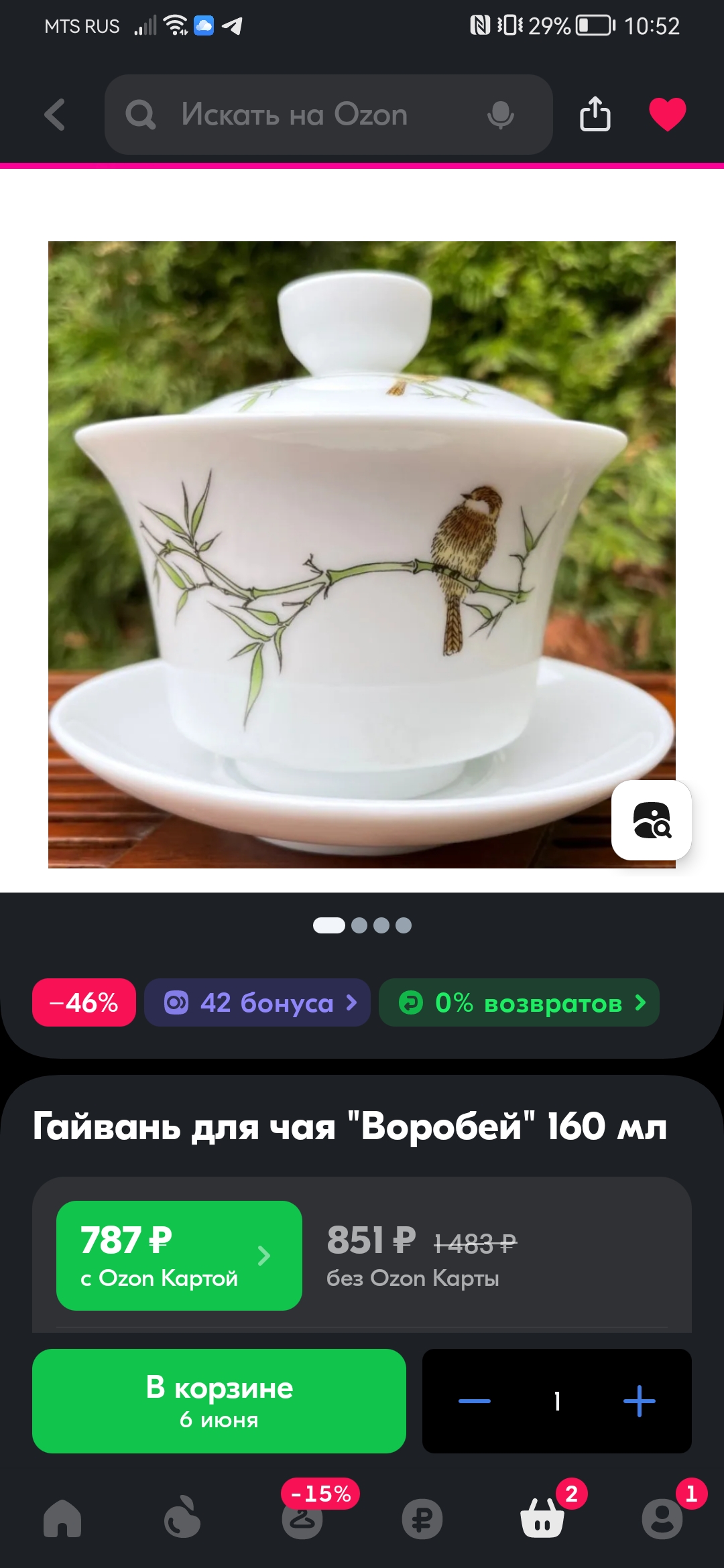
Task: Find similar items via the image search button
Action: 652,820
